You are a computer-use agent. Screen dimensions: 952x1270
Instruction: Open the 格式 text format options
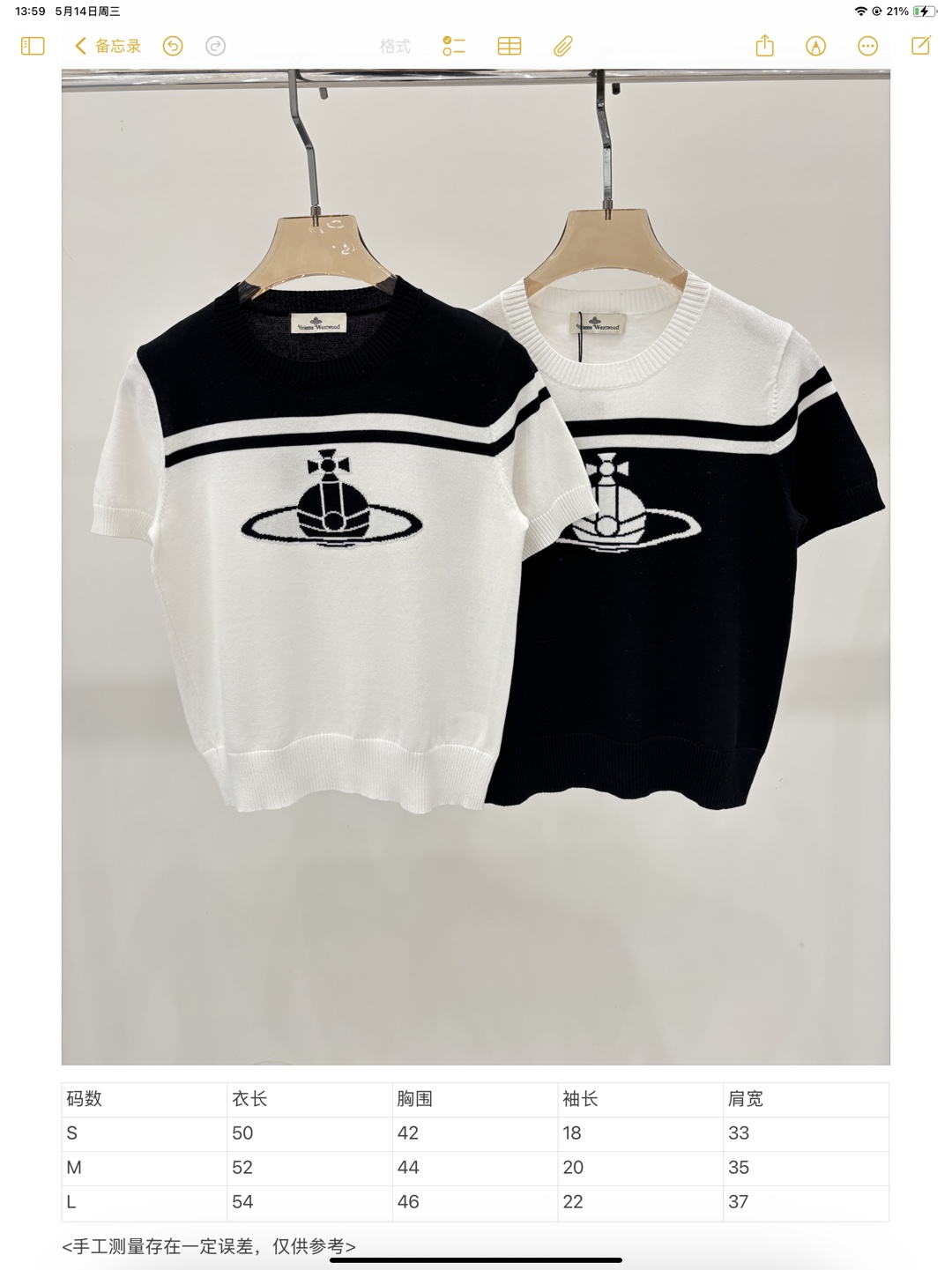point(395,46)
